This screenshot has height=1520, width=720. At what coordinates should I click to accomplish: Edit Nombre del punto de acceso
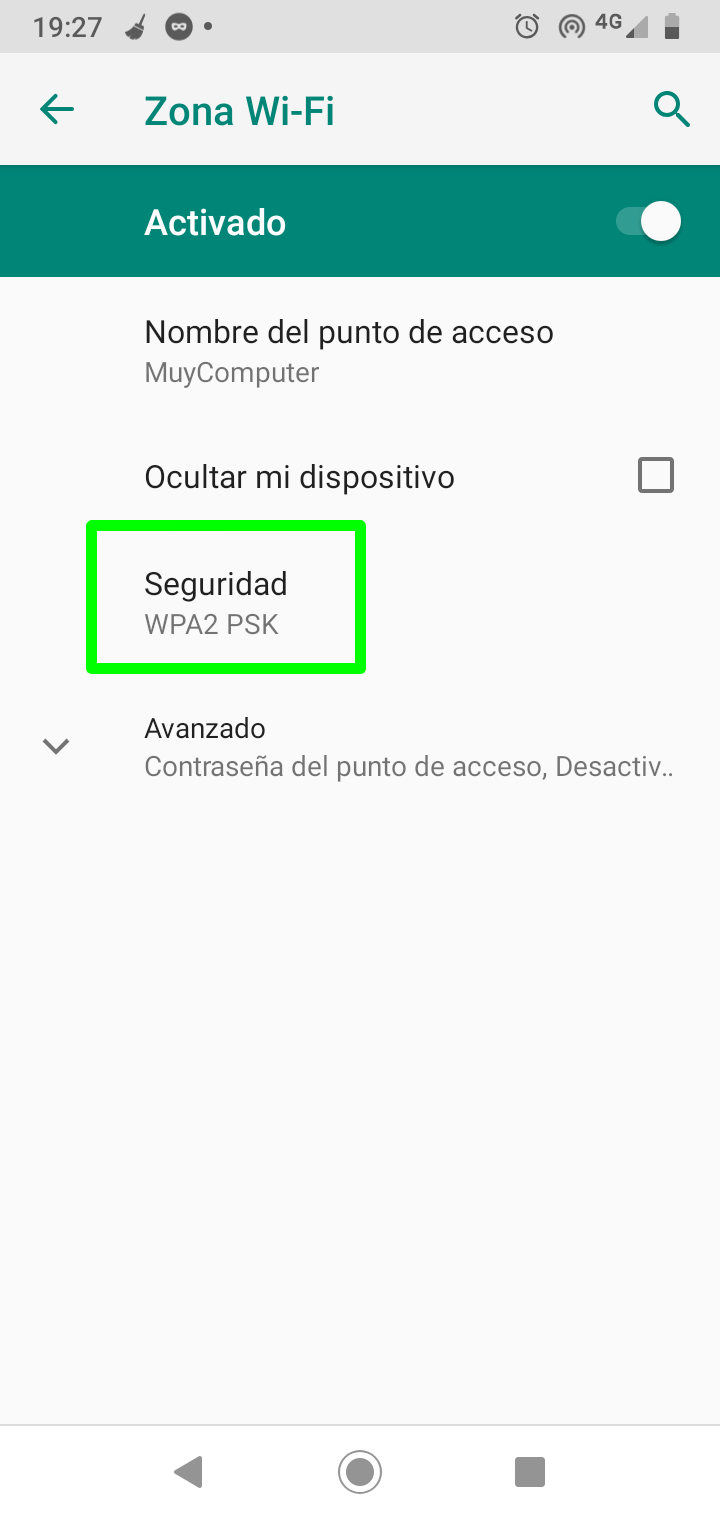point(349,351)
